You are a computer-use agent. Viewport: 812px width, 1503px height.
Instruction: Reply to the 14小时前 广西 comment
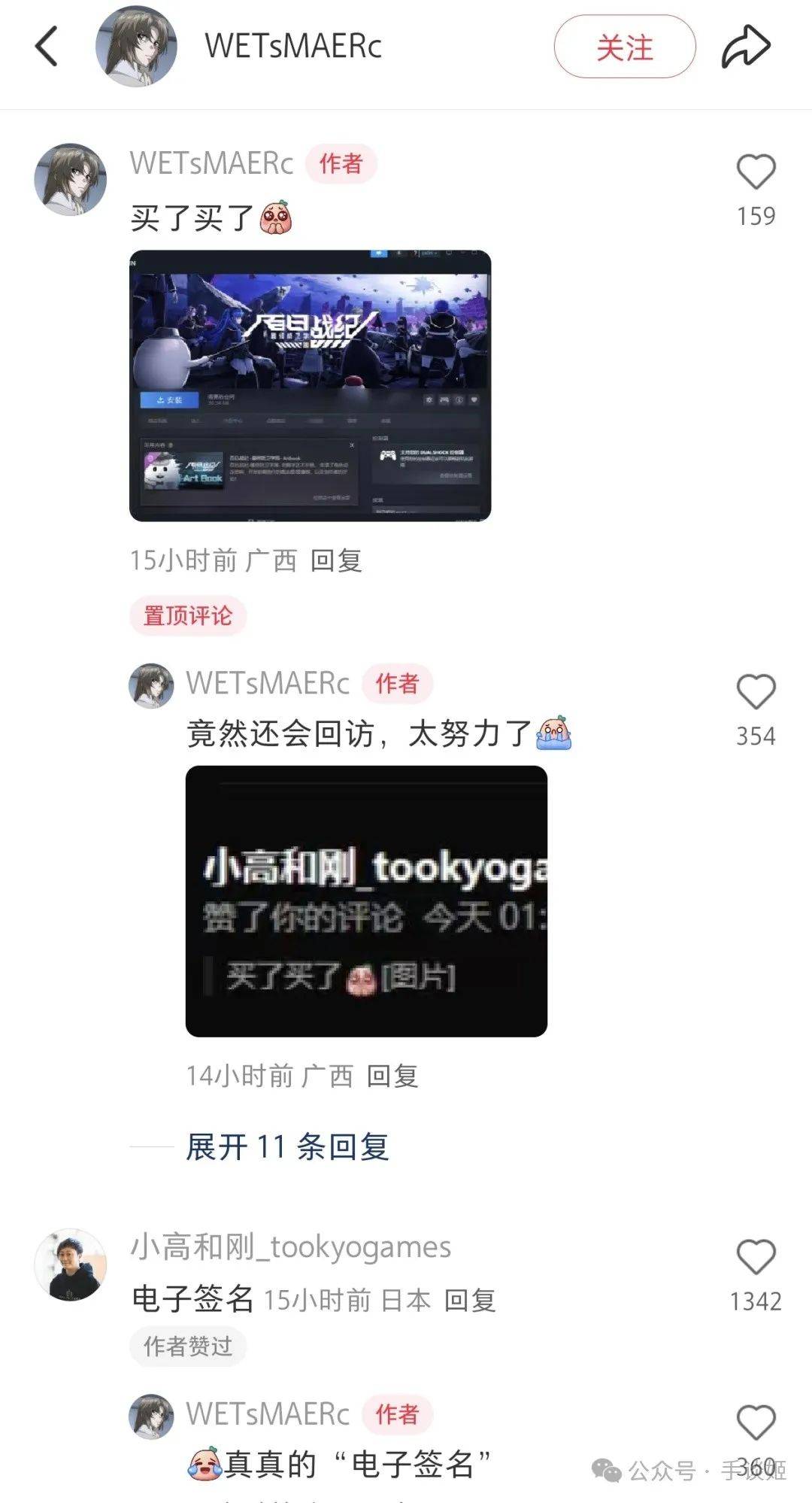tap(392, 1076)
